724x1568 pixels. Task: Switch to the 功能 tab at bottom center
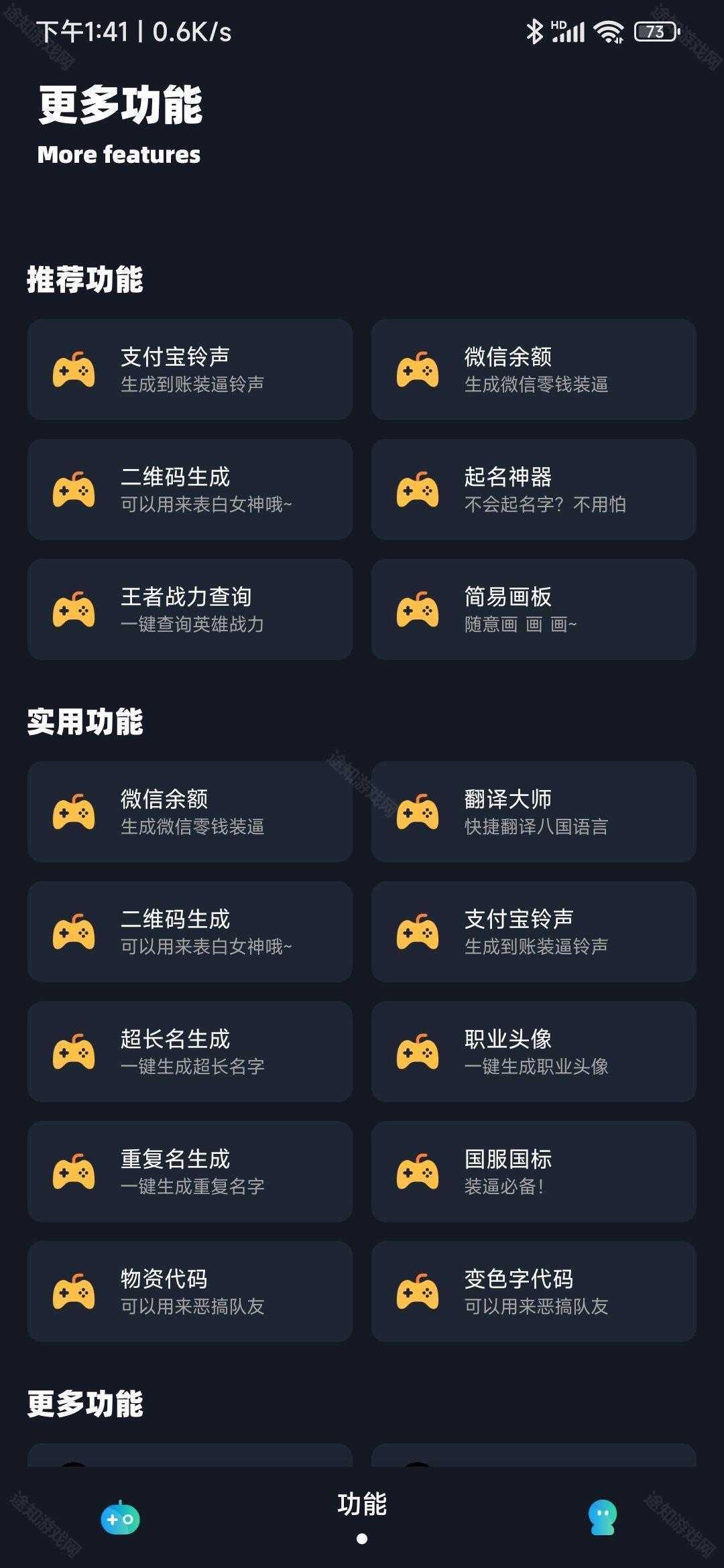click(362, 1503)
